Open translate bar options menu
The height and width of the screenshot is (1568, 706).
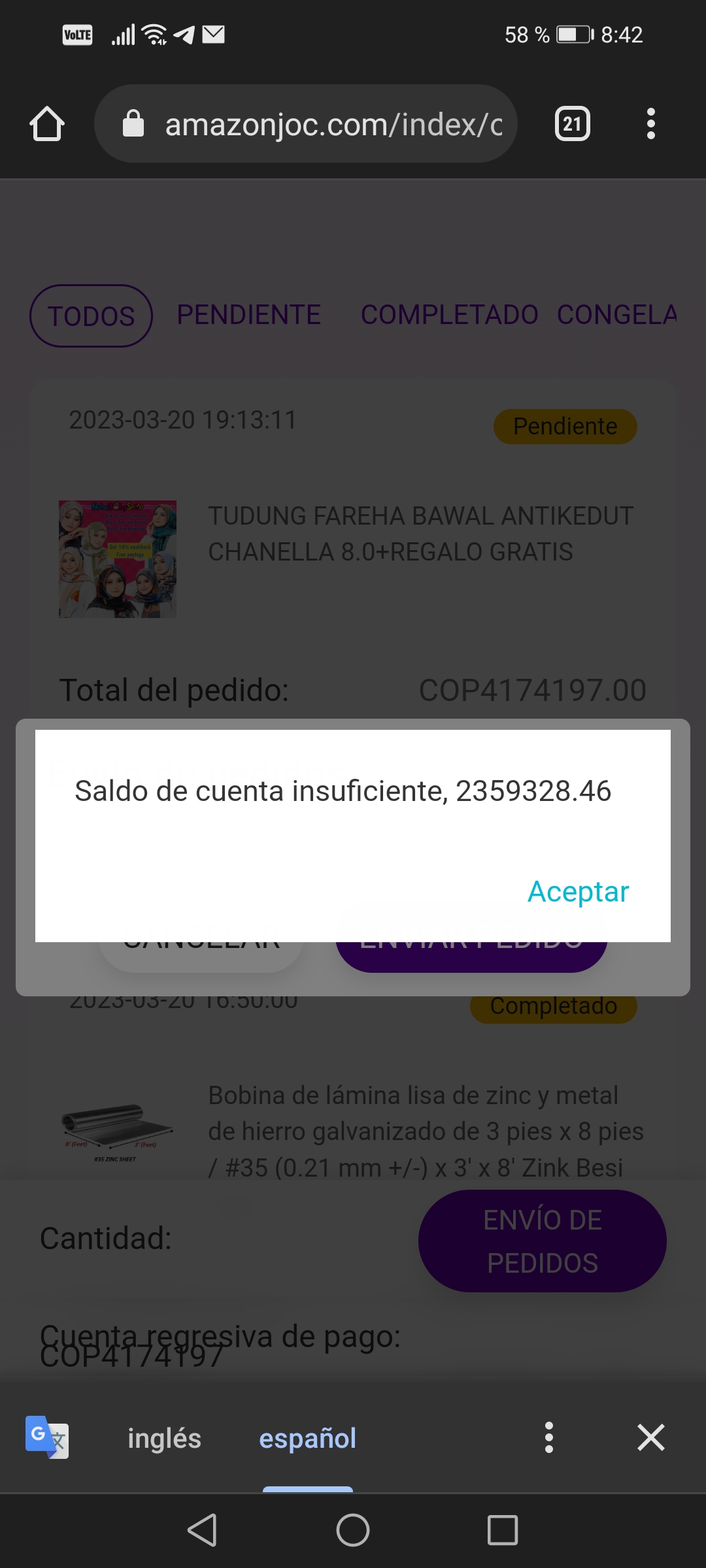coord(549,1437)
